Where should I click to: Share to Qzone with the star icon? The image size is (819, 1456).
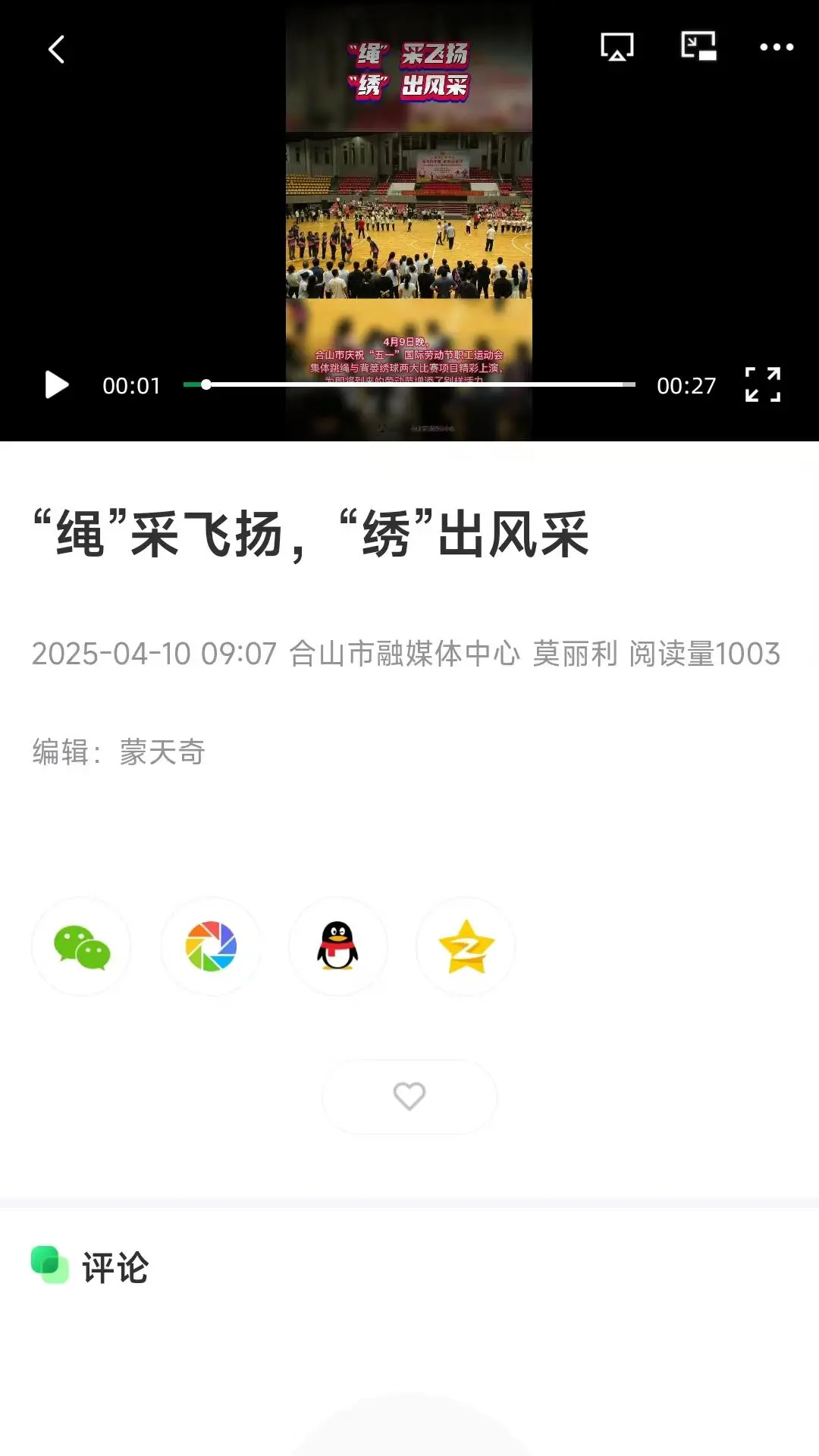pos(466,946)
